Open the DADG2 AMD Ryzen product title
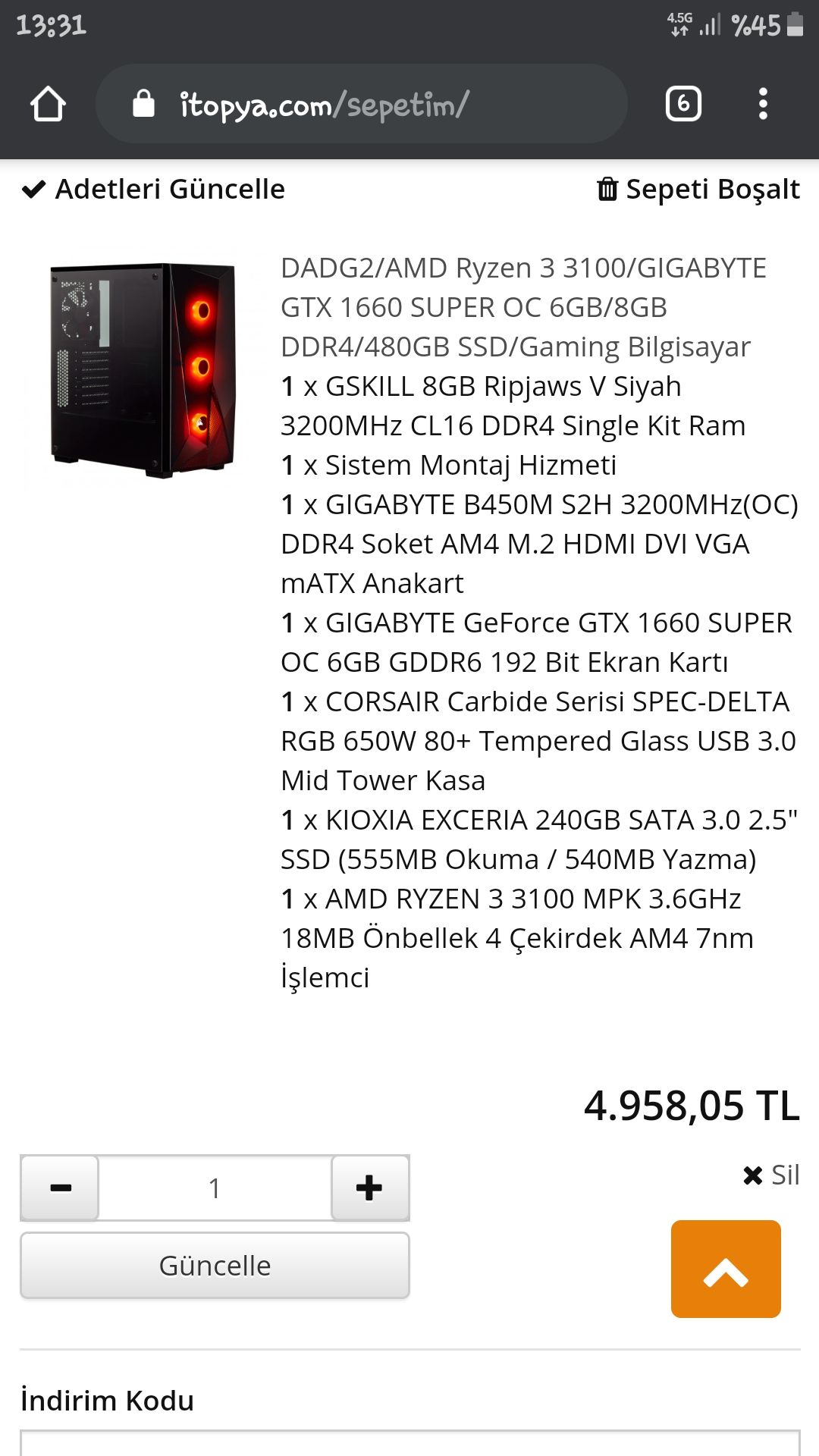This screenshot has width=819, height=1456. [523, 307]
